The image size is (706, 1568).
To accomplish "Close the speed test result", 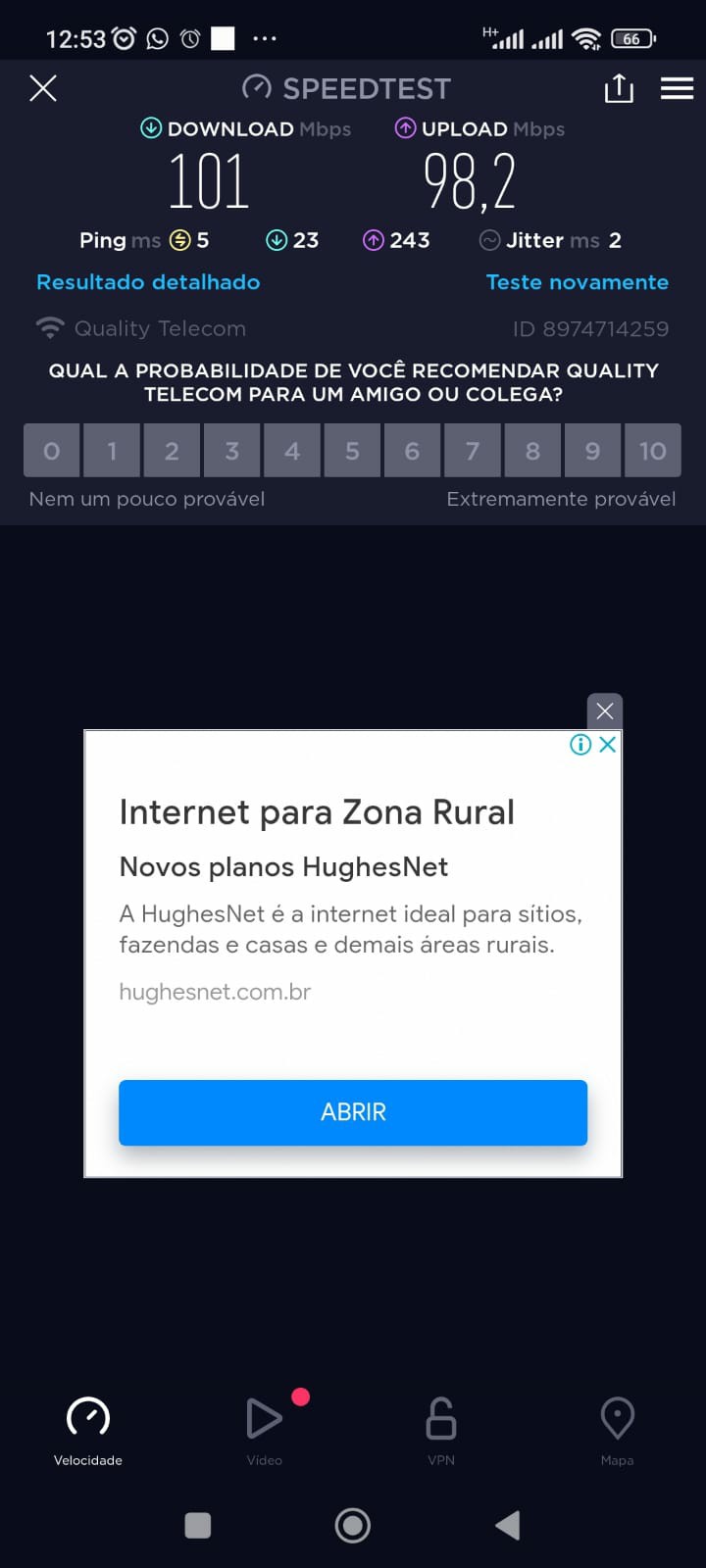I will 43,88.
